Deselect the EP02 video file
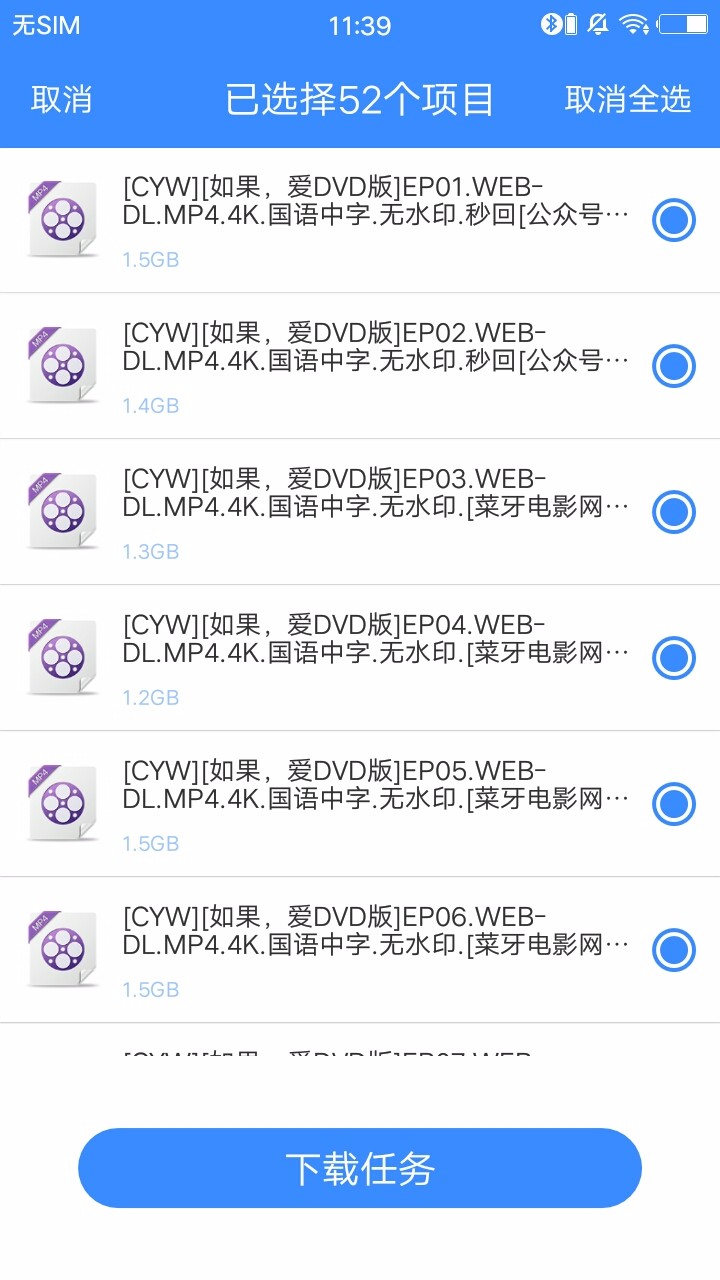 click(x=673, y=366)
